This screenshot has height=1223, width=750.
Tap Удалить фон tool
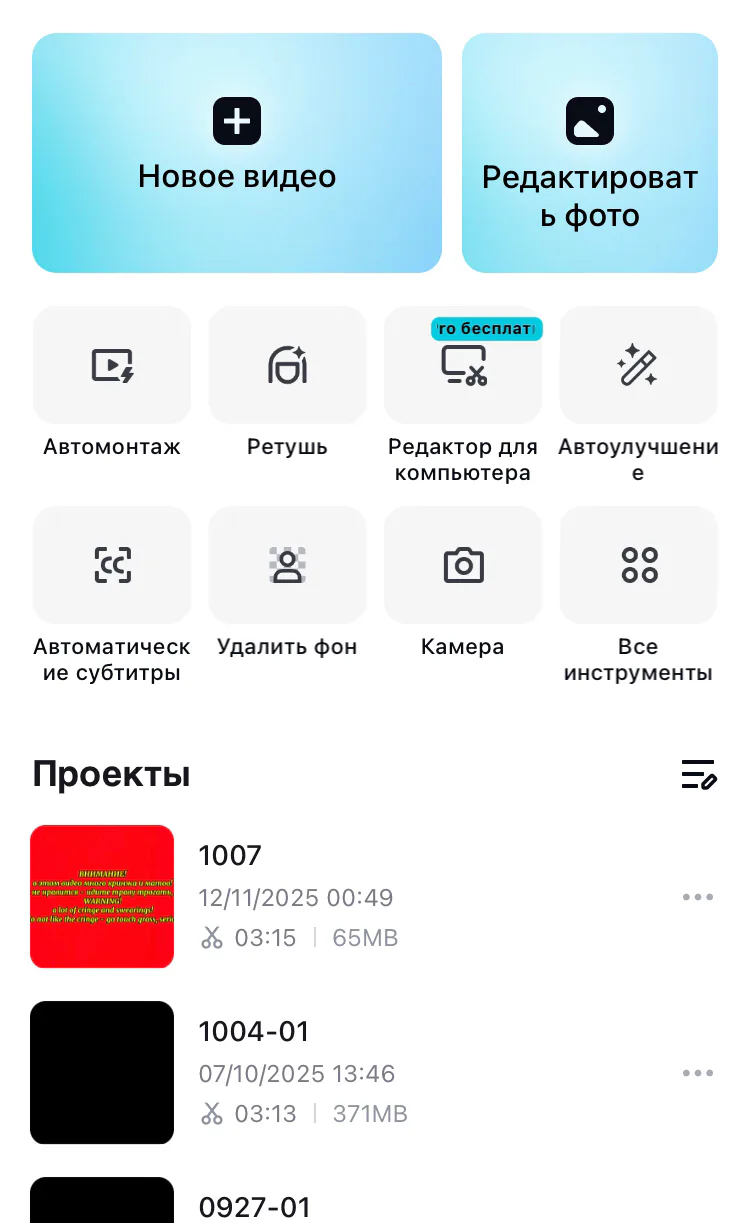(287, 566)
